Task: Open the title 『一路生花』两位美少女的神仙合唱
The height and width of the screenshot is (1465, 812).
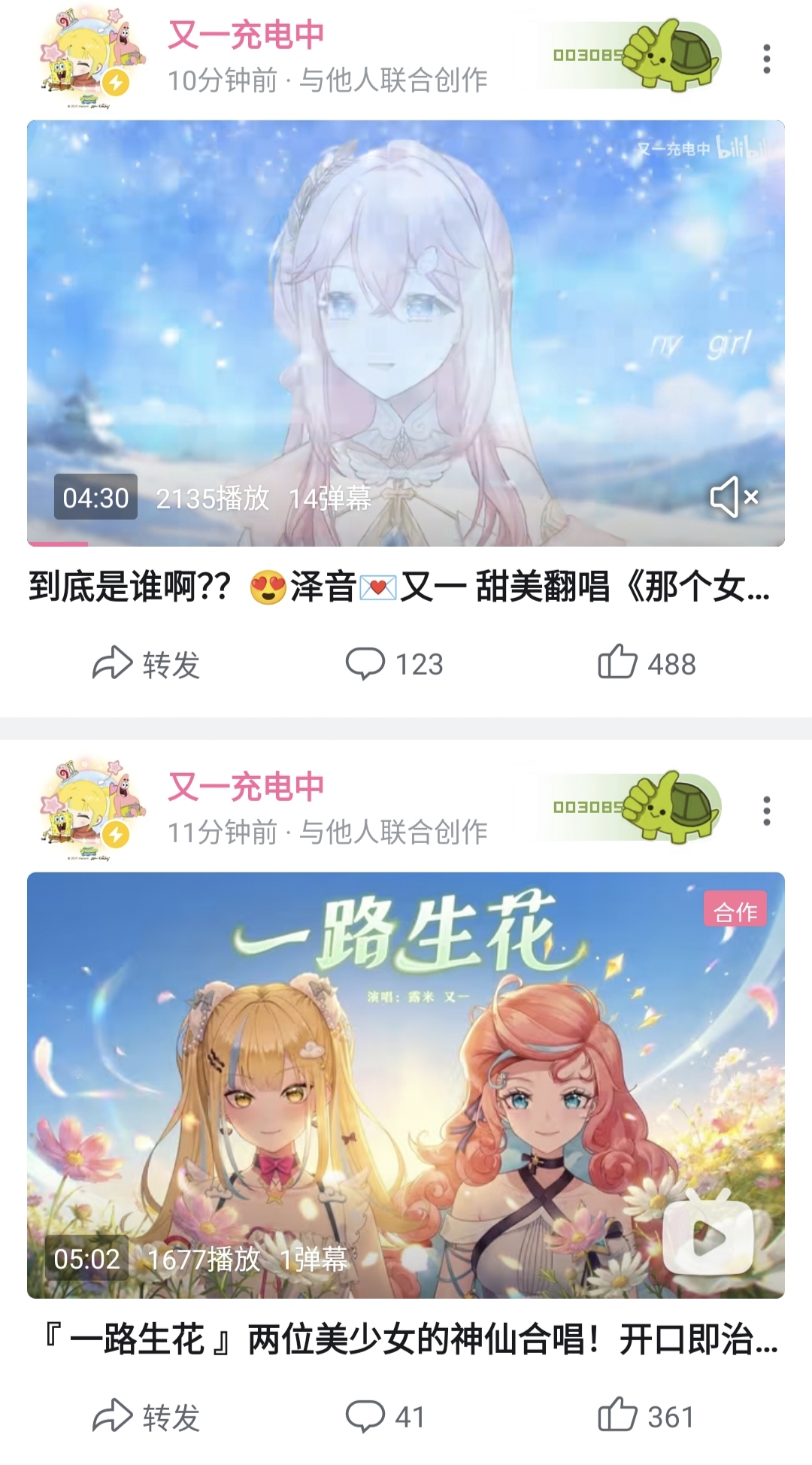Action: coord(411,1339)
